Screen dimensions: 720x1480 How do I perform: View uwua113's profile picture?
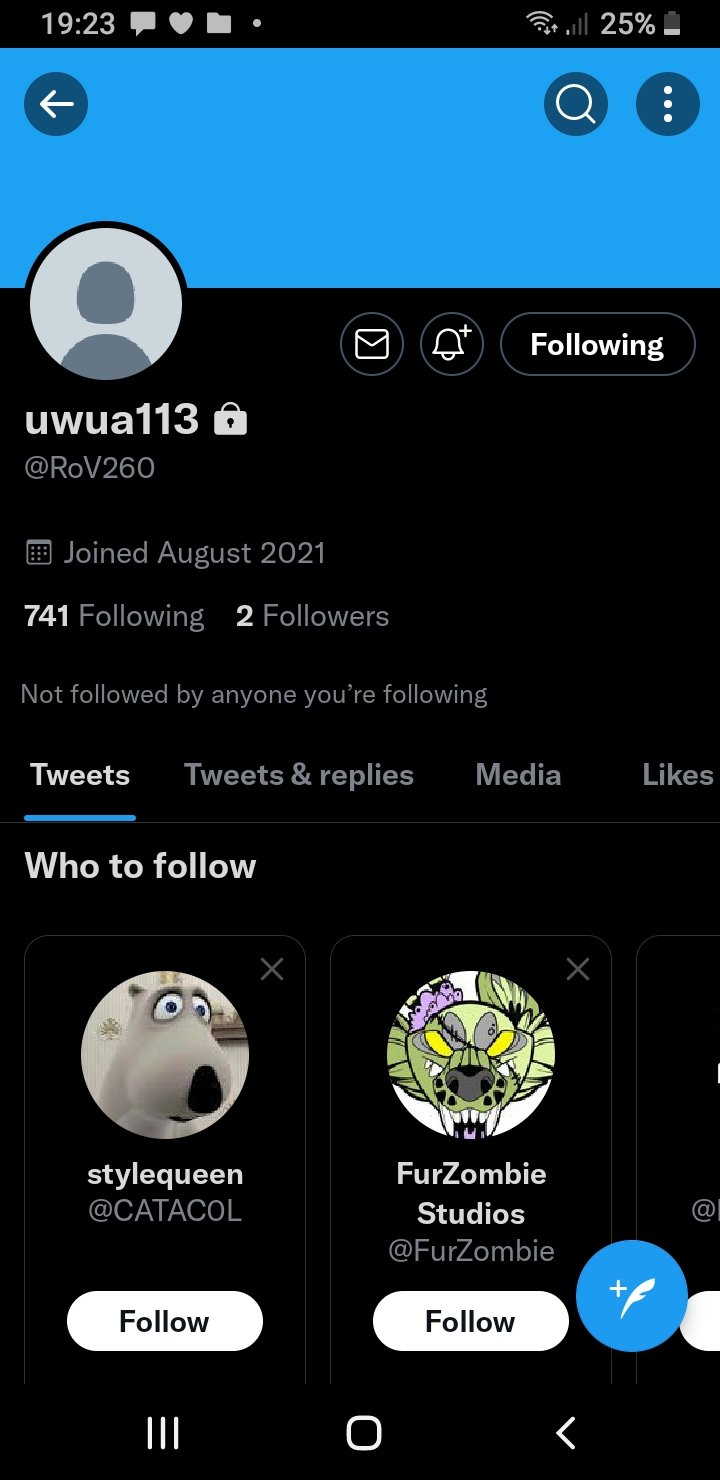click(x=106, y=304)
